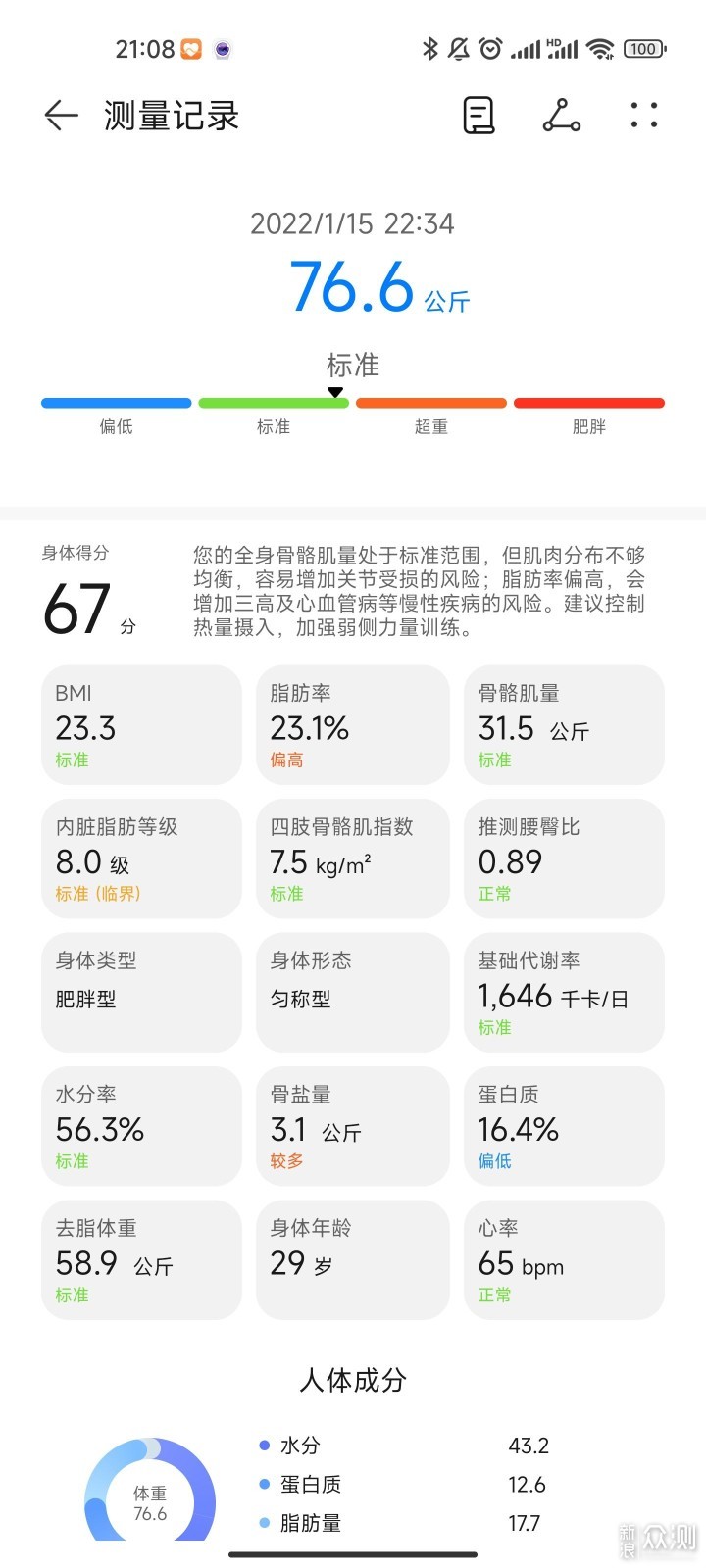Open the 身体类型 肥胖型 card

[141, 992]
